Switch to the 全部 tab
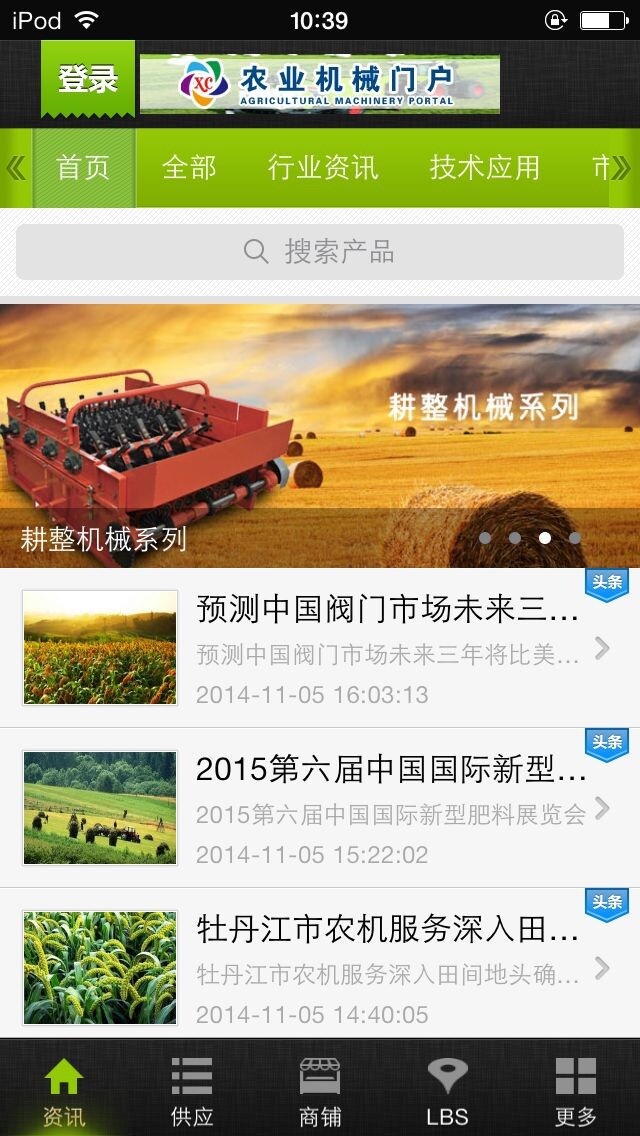The height and width of the screenshot is (1136, 640). point(189,168)
